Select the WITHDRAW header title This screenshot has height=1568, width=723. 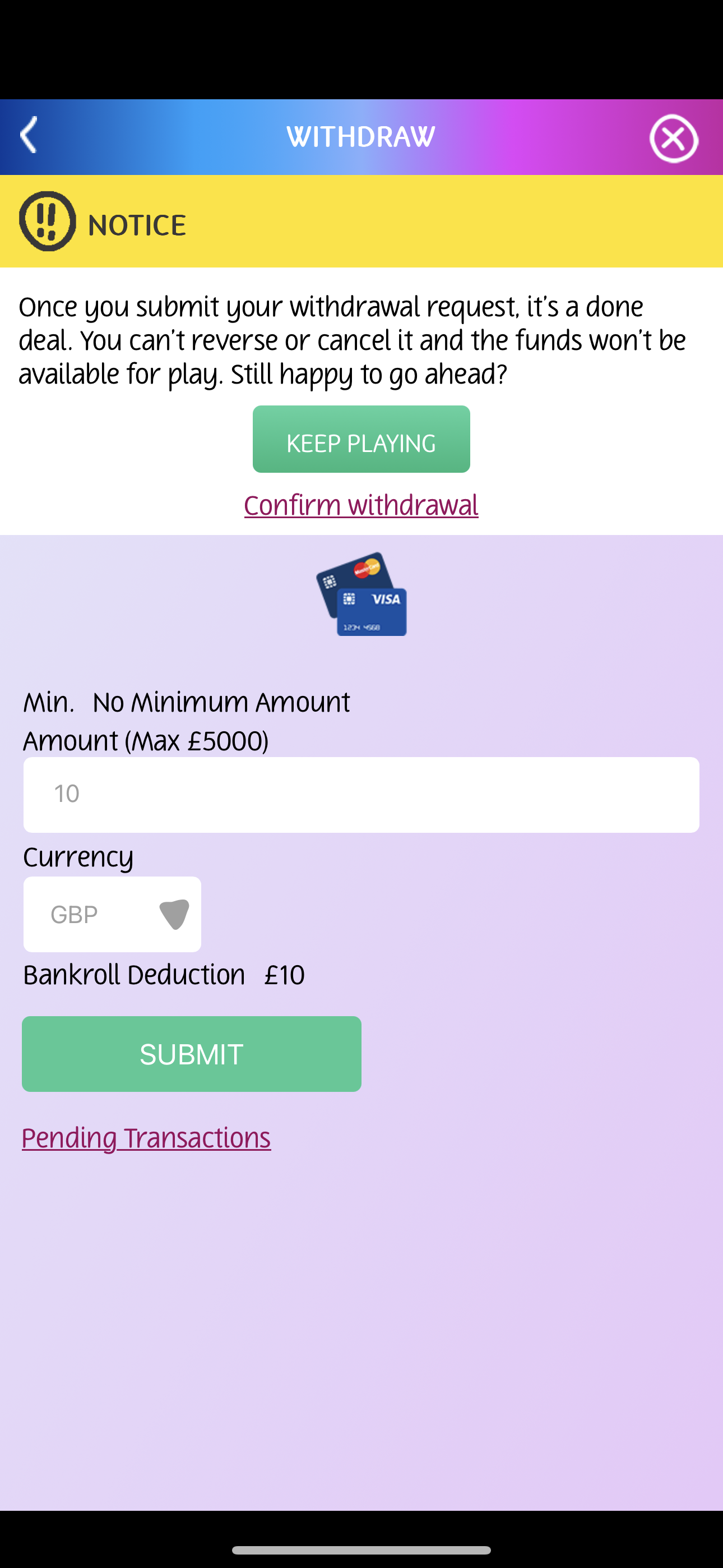(x=361, y=135)
